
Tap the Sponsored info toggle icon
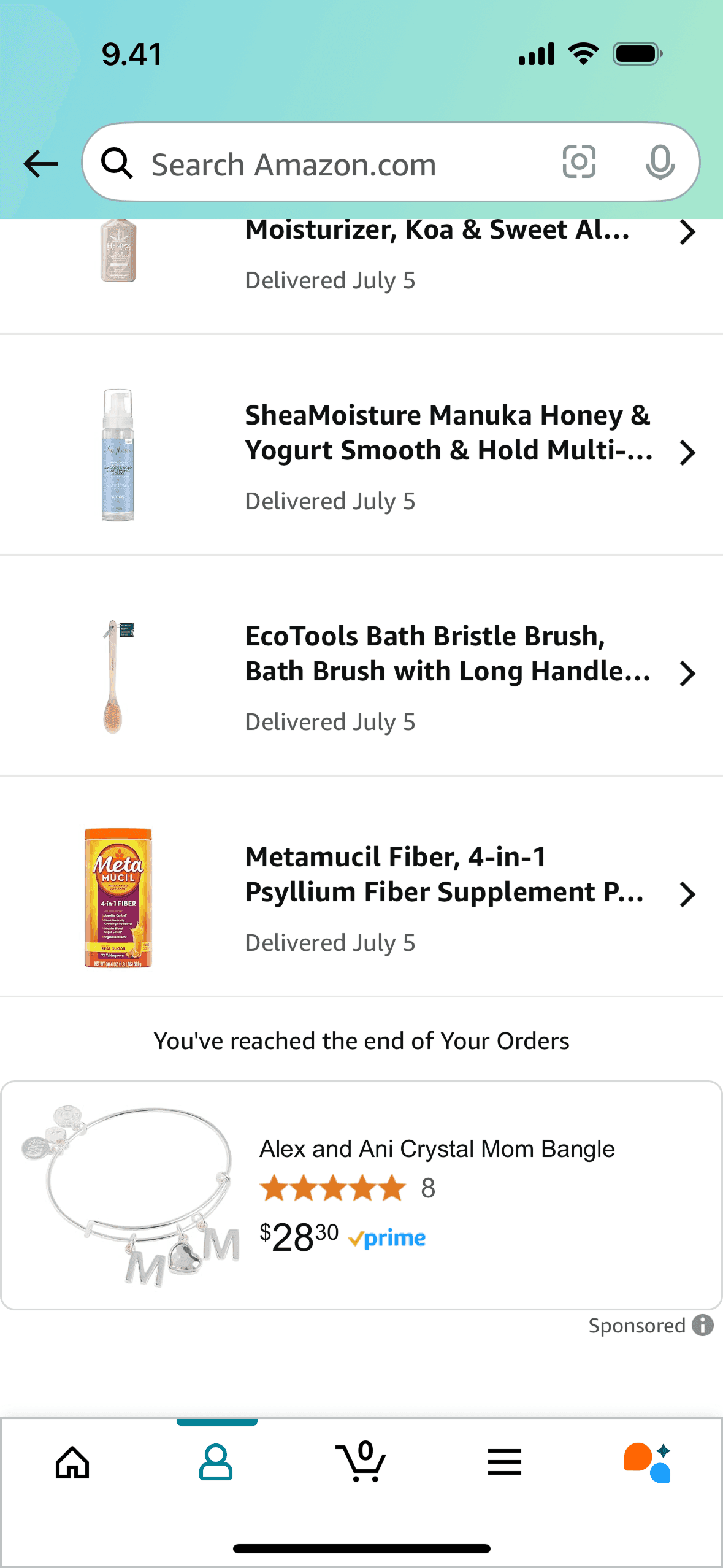701,1326
